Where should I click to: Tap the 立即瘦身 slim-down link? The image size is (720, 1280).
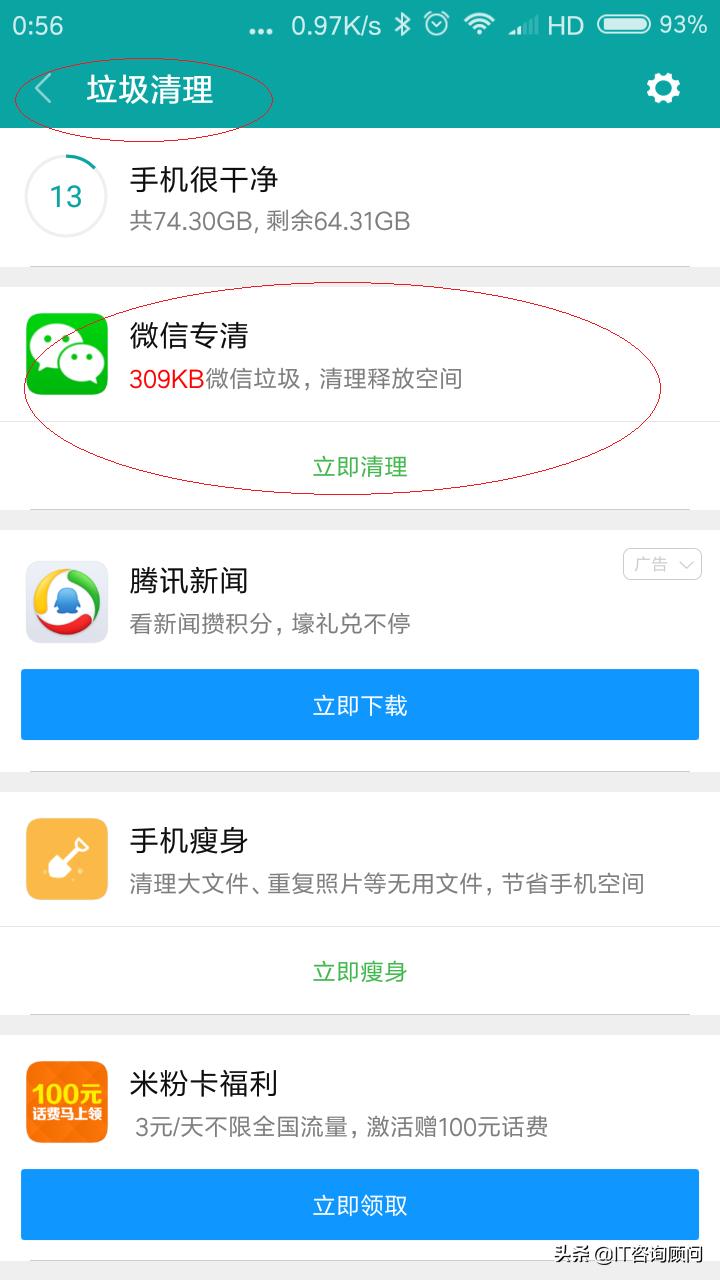tap(358, 971)
